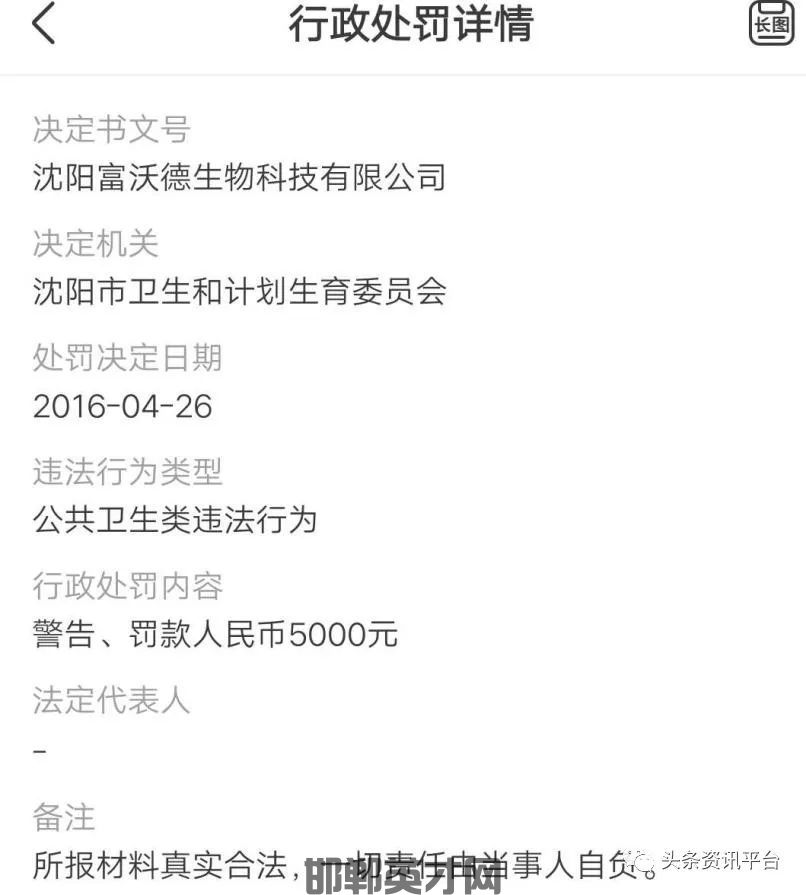This screenshot has height=895, width=806.
Task: Select the penalty text 警告、罚款人民币5000元
Action: (x=213, y=635)
